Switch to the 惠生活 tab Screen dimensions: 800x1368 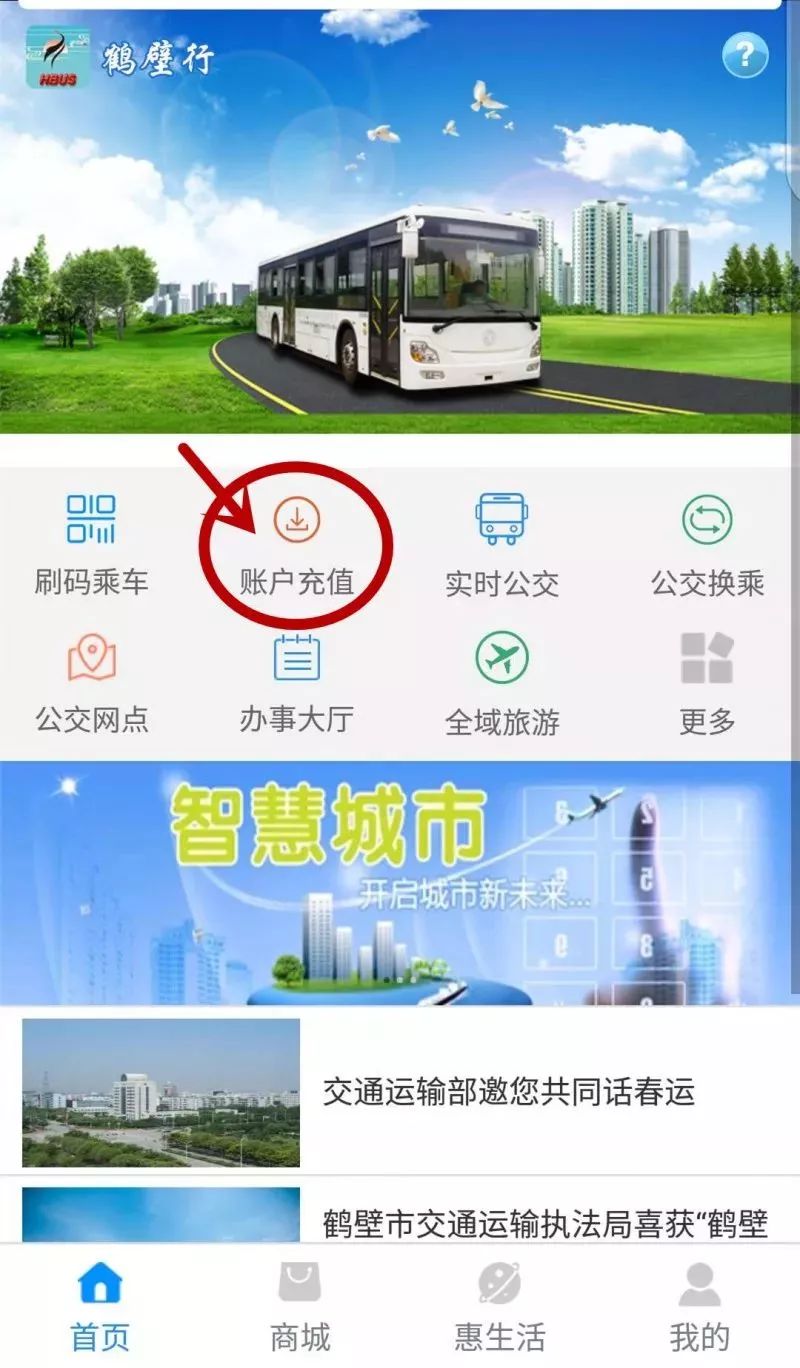tap(500, 1306)
